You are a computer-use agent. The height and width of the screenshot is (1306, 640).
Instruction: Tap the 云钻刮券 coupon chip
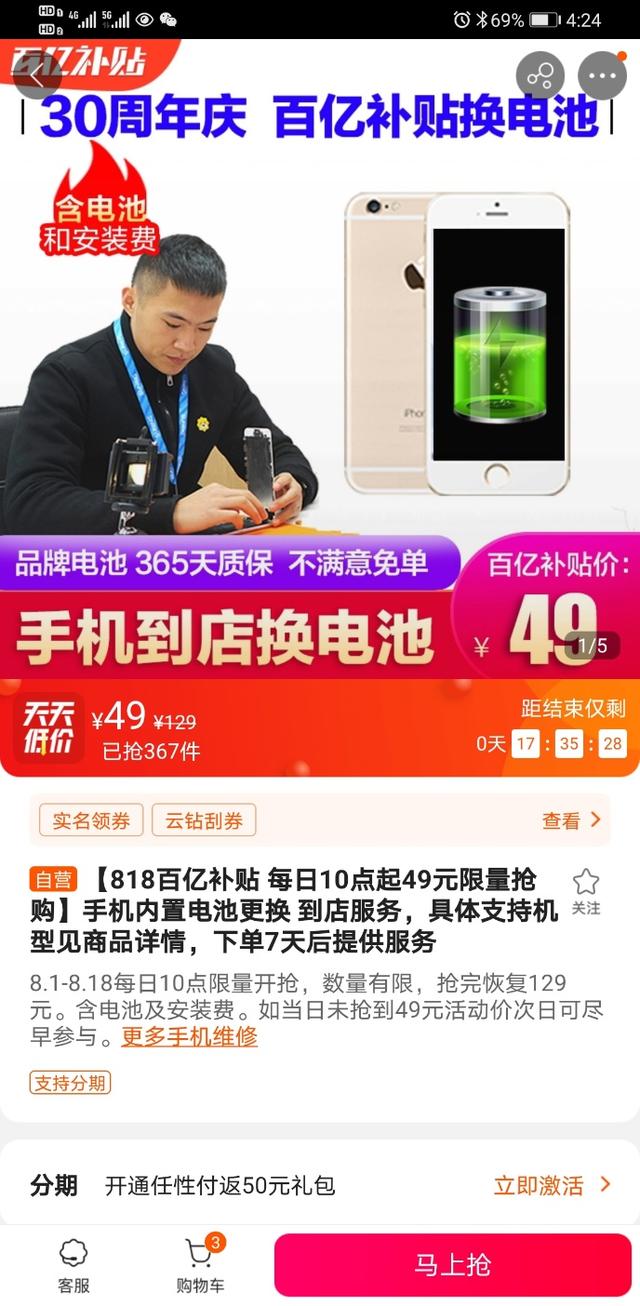click(204, 820)
